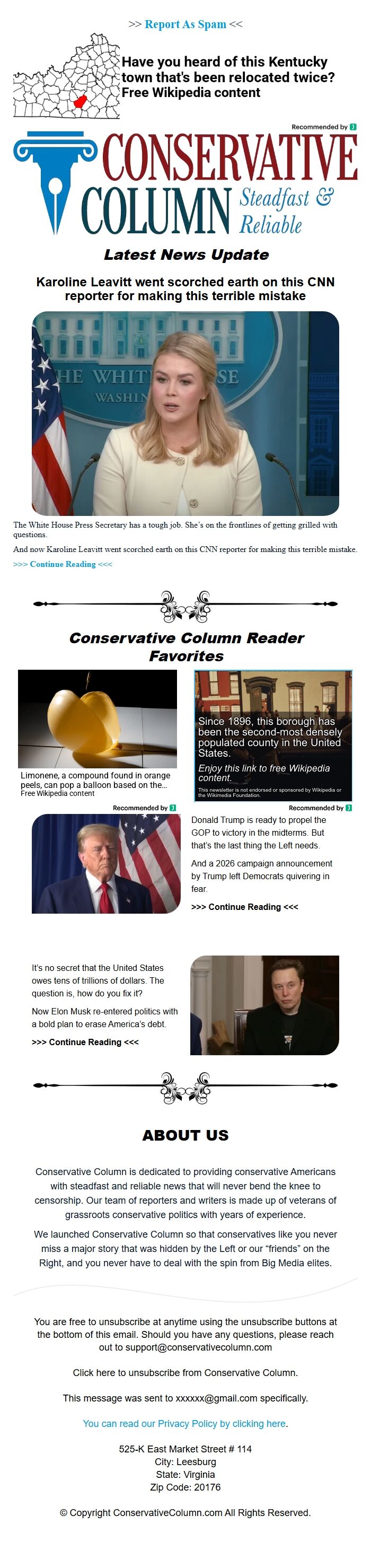Tap the Report As Spam link
Image resolution: width=371 pixels, height=1568 pixels.
click(185, 24)
